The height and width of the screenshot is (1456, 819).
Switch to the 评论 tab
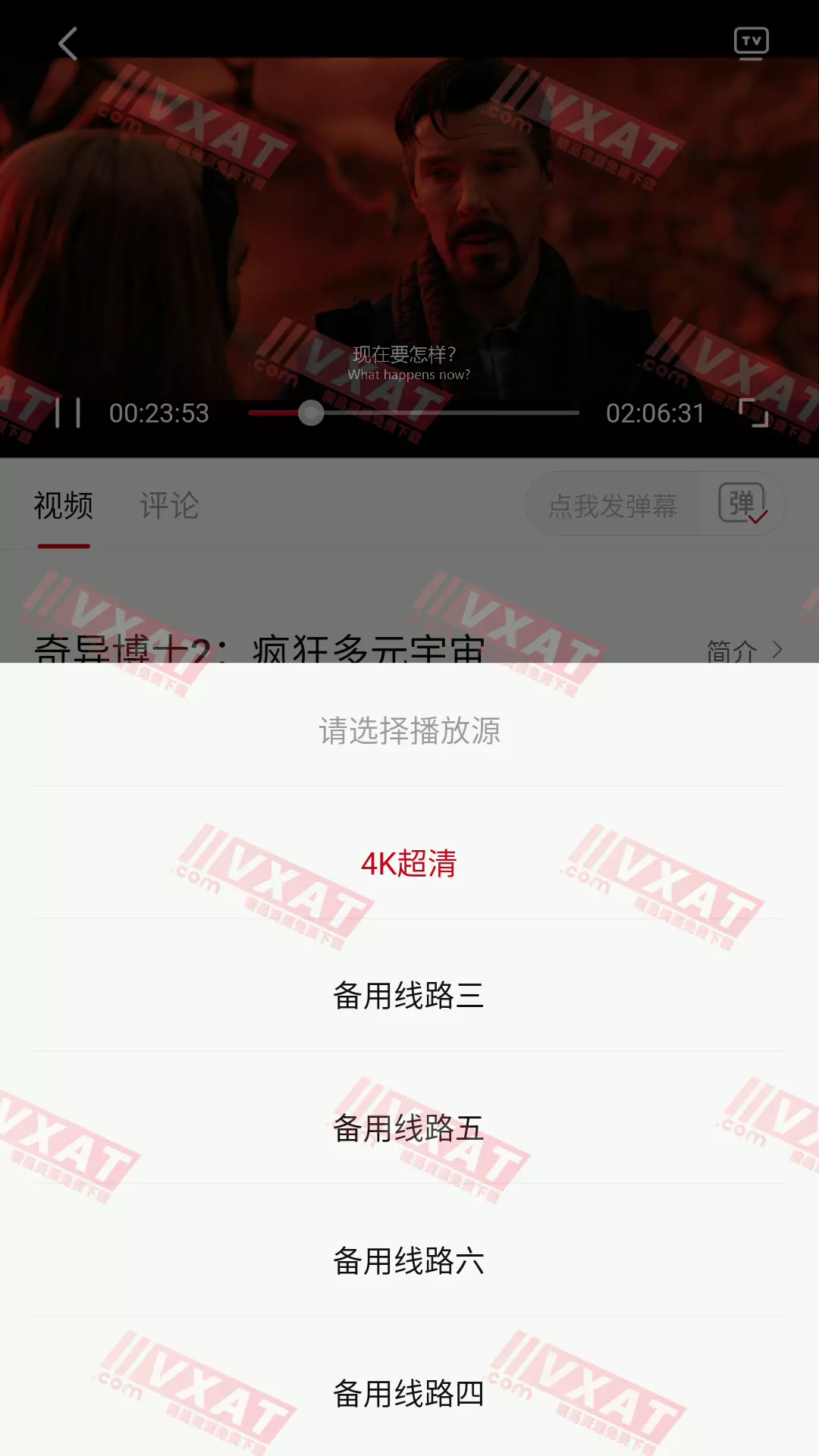coord(169,506)
